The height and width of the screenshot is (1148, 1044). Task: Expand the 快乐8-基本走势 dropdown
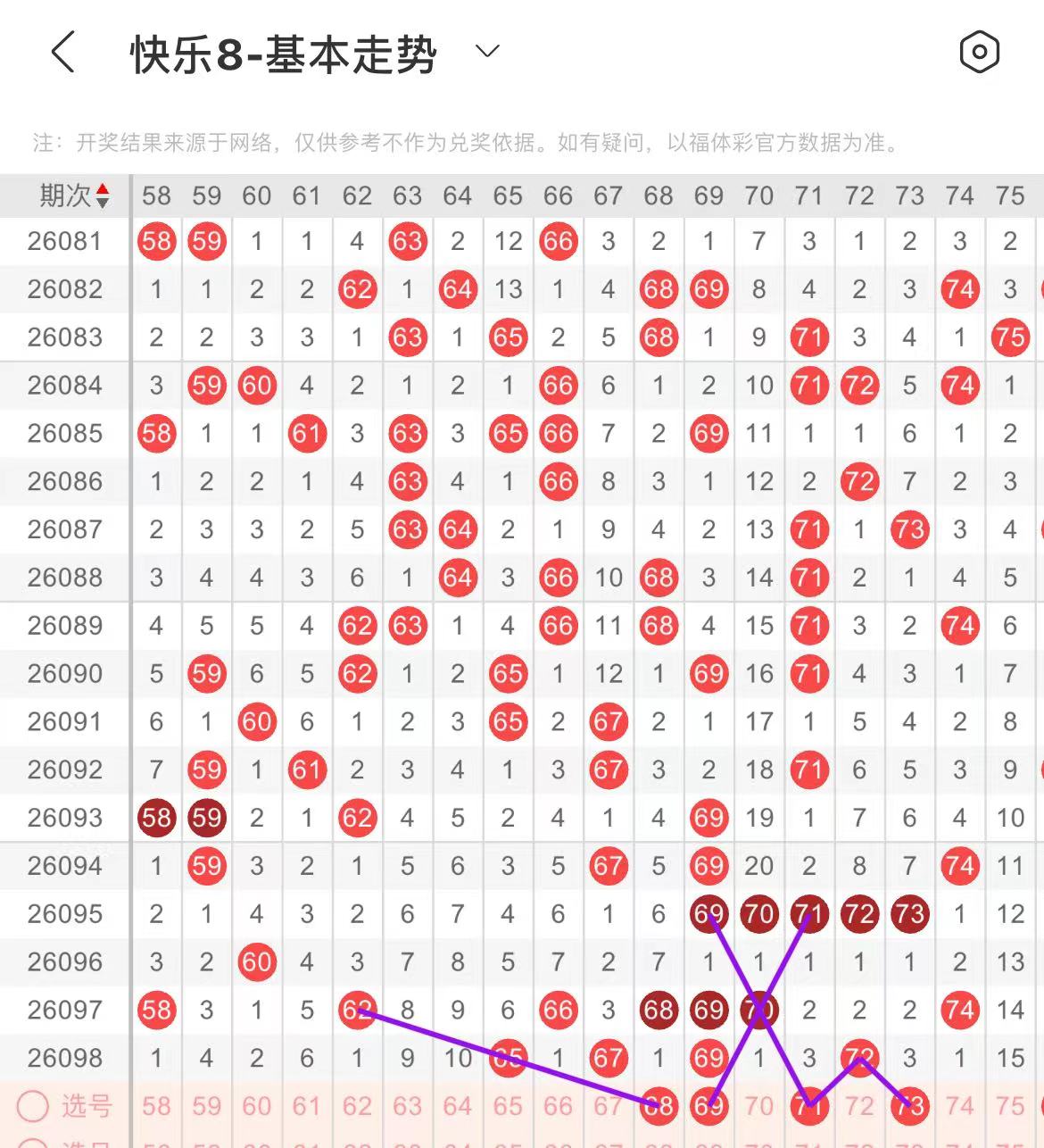point(487,52)
